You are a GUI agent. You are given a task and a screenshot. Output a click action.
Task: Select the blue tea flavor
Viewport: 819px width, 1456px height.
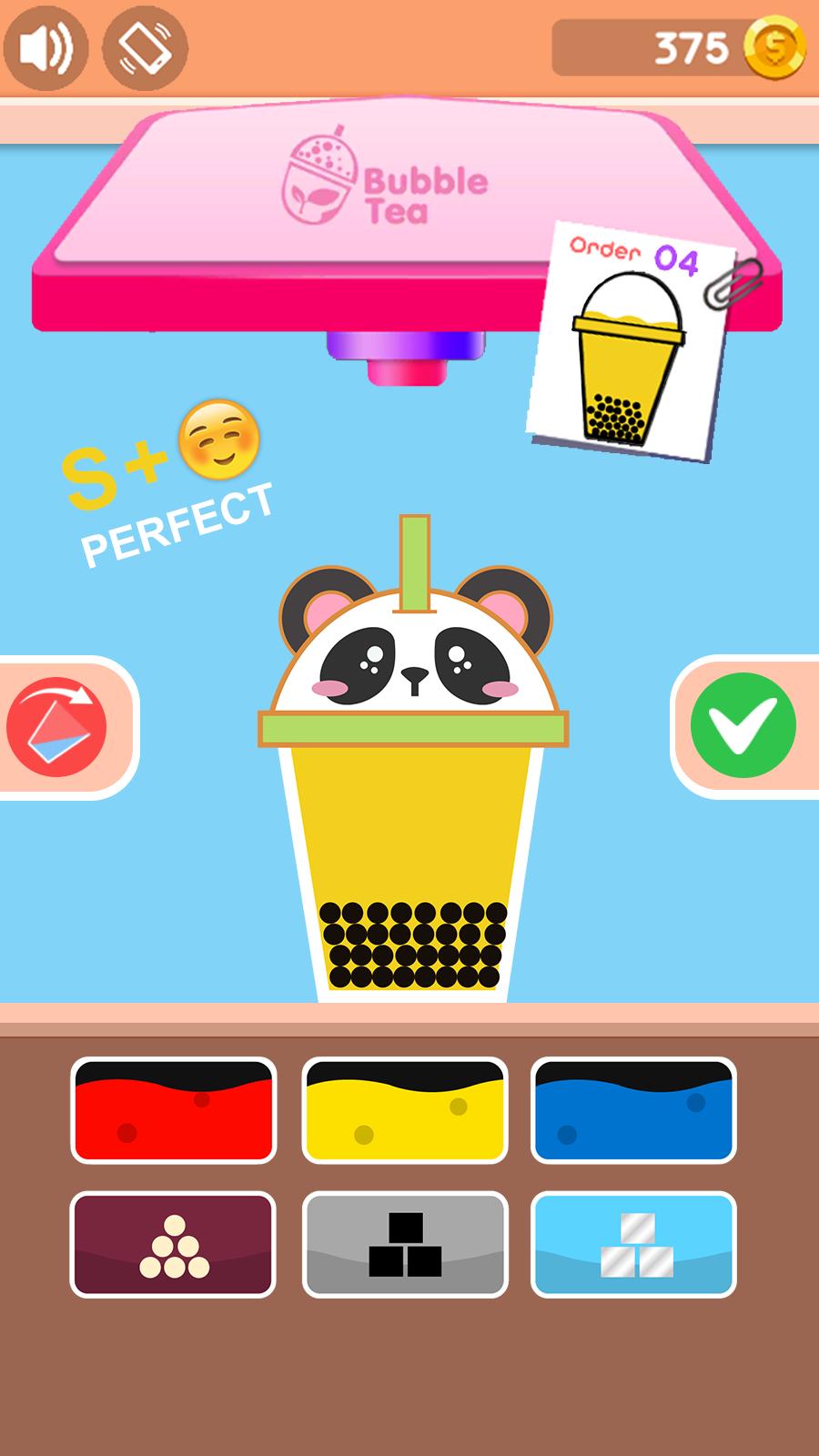[x=633, y=1110]
